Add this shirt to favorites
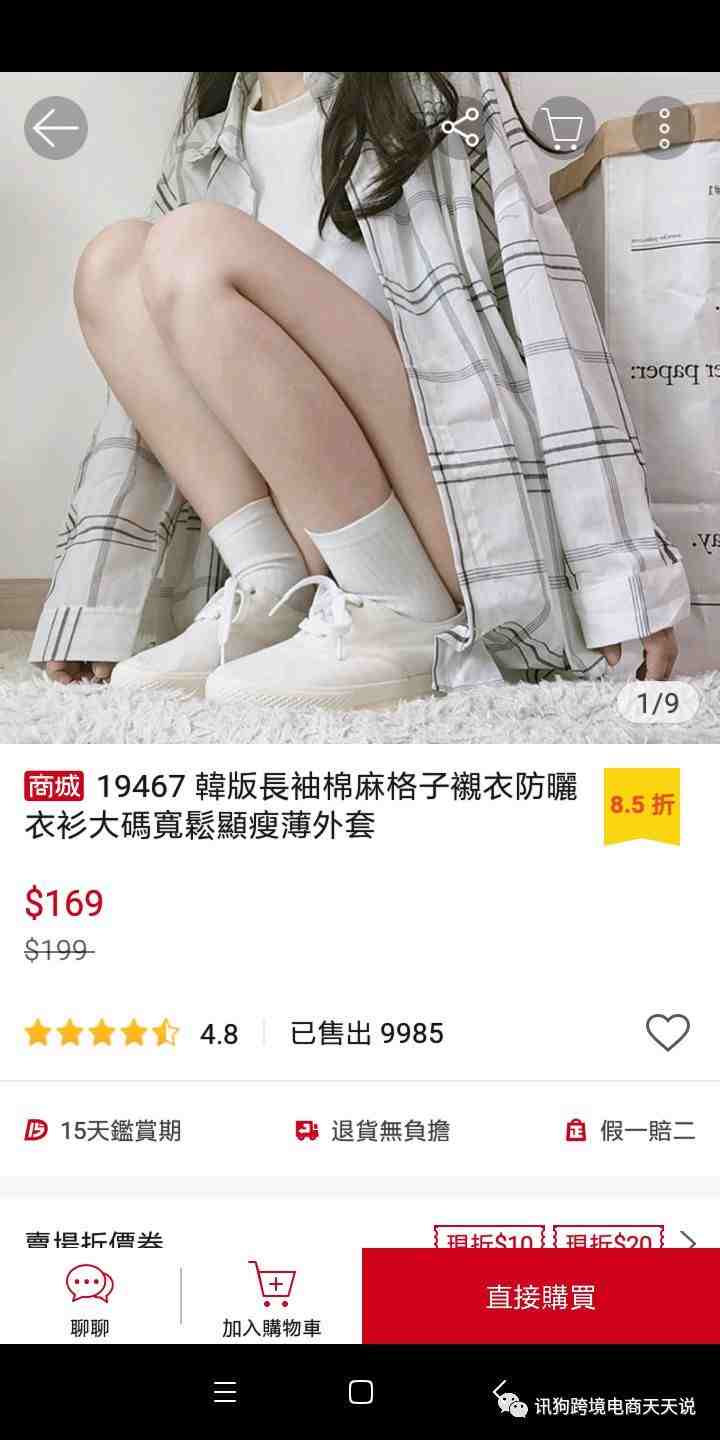The height and width of the screenshot is (1440, 720). point(667,1032)
